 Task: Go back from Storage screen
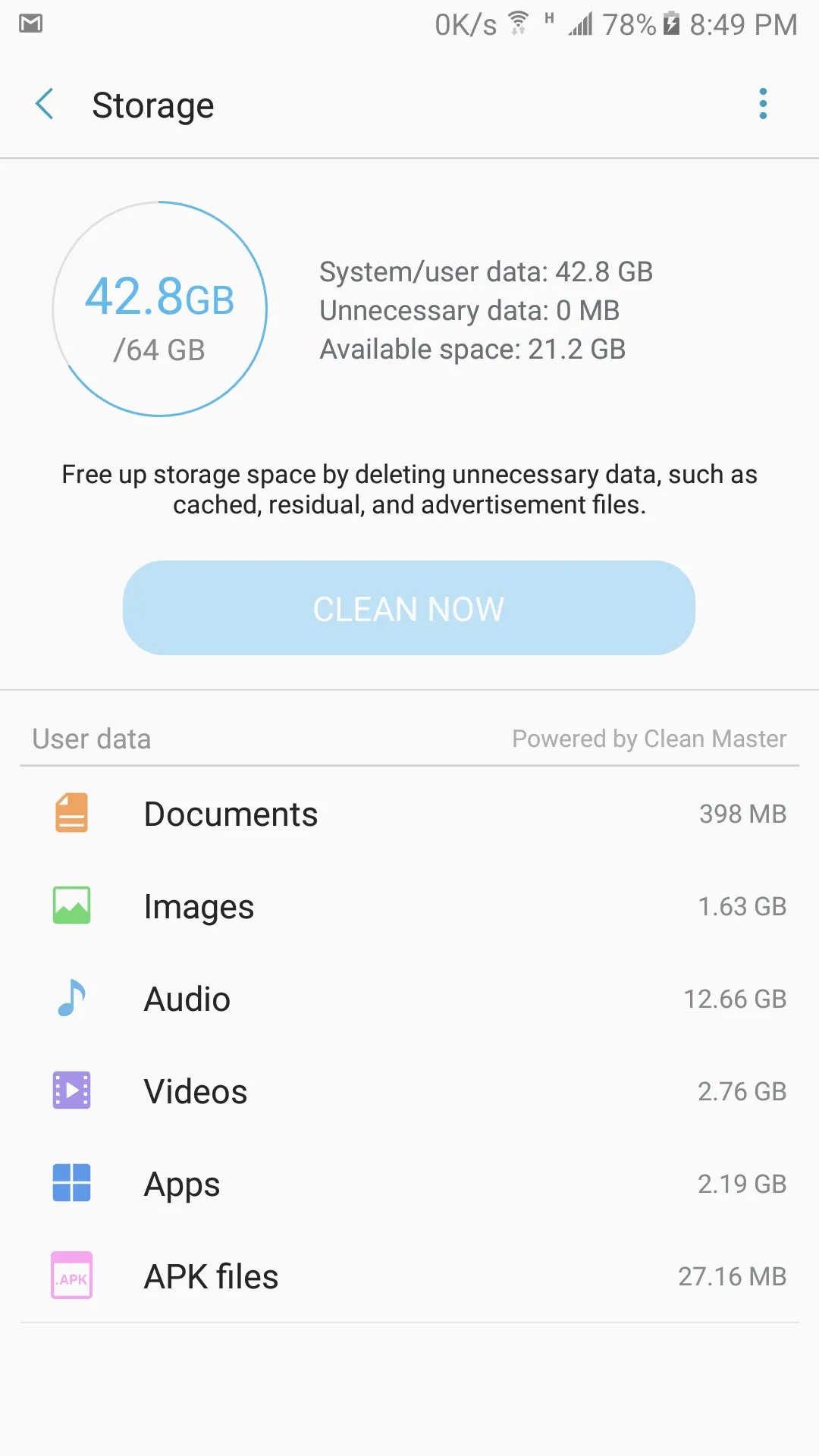[45, 104]
